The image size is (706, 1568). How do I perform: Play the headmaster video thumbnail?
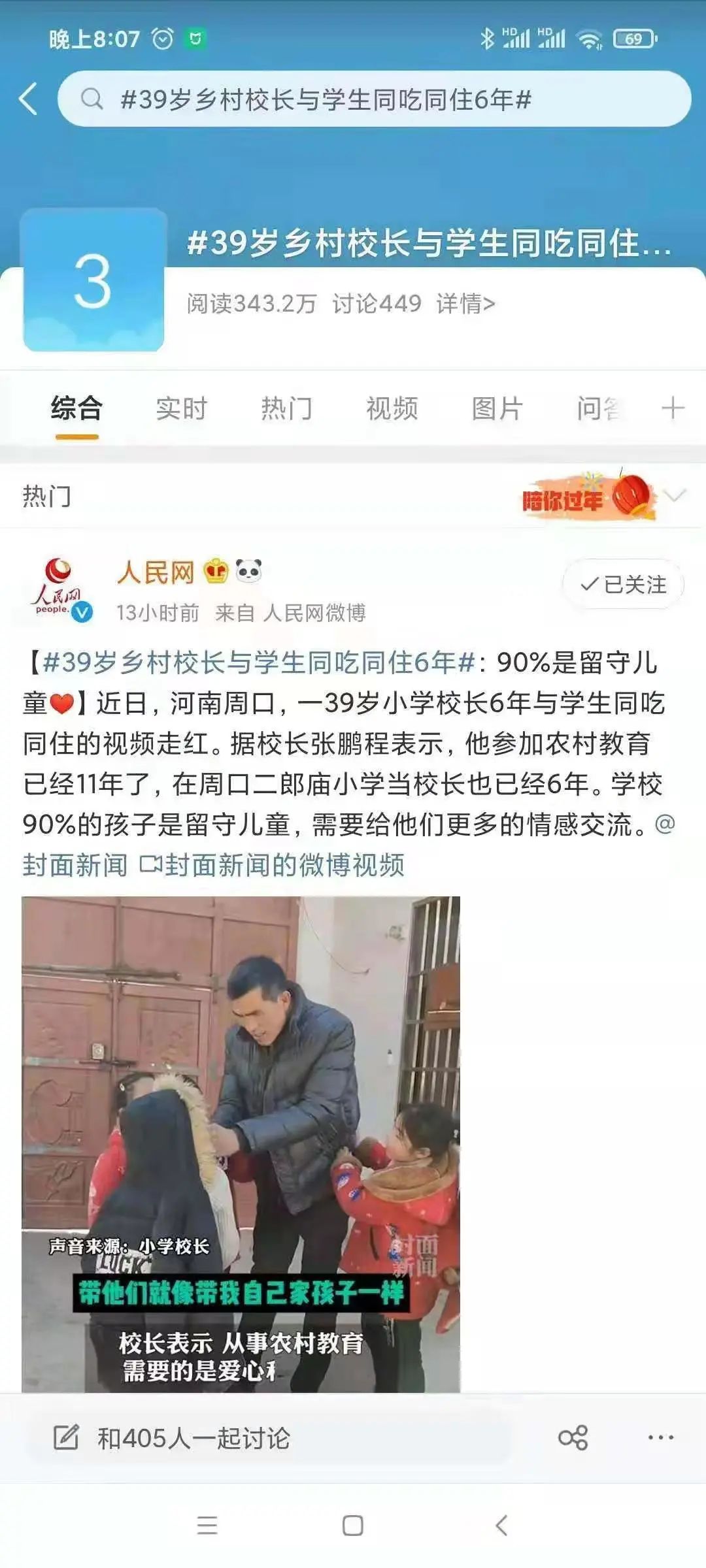click(241, 1143)
